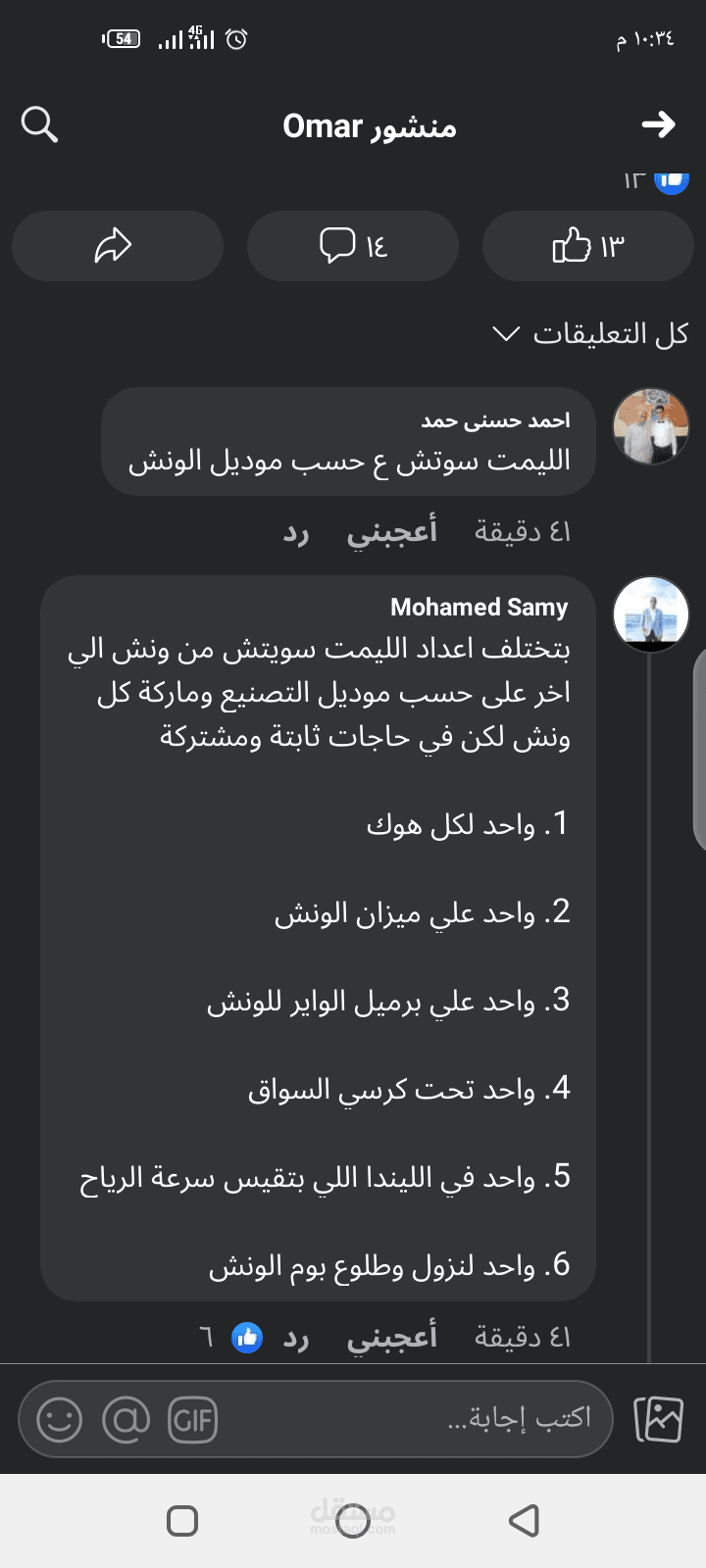Tap the blue like reaction on Mohamed Samy's comment
706x1568 pixels.
246,1336
